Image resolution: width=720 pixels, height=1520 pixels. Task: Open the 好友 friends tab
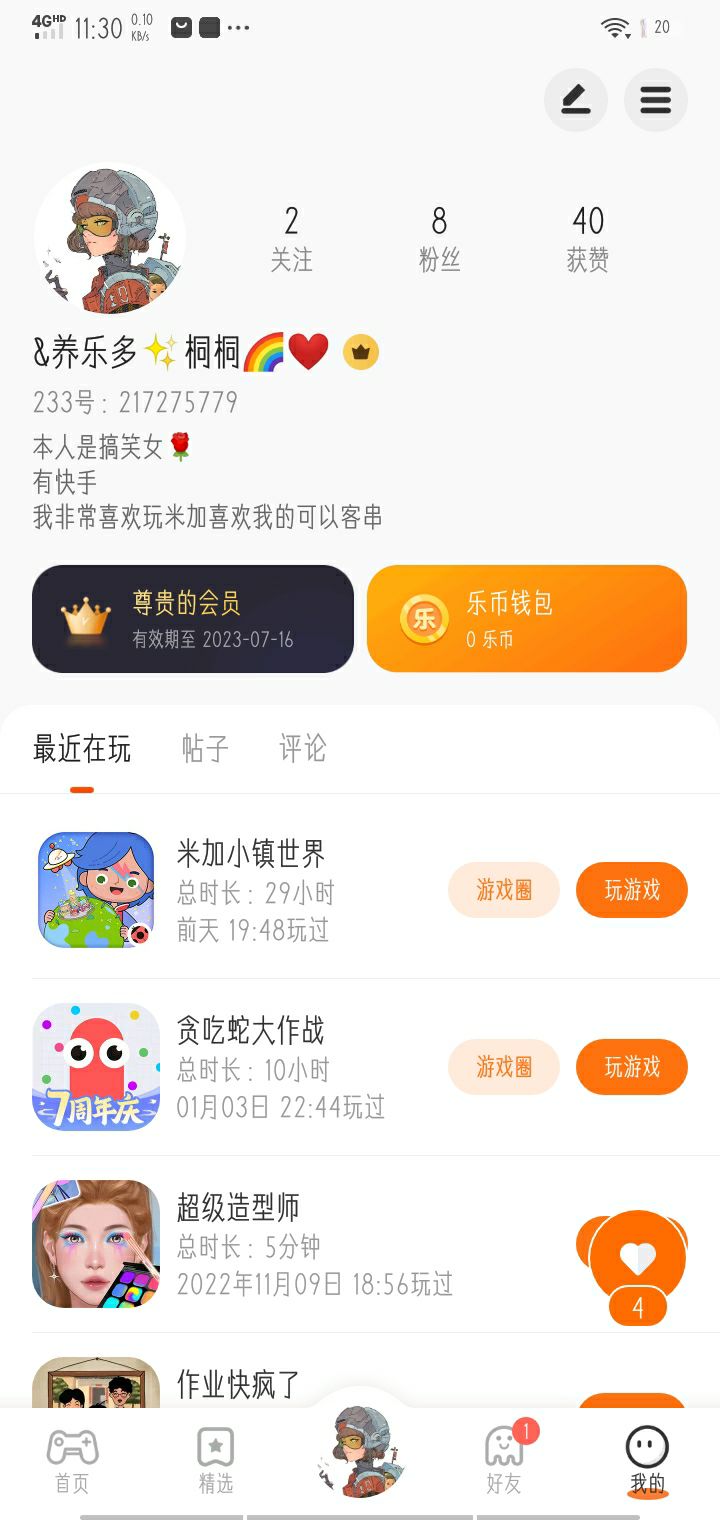504,1460
